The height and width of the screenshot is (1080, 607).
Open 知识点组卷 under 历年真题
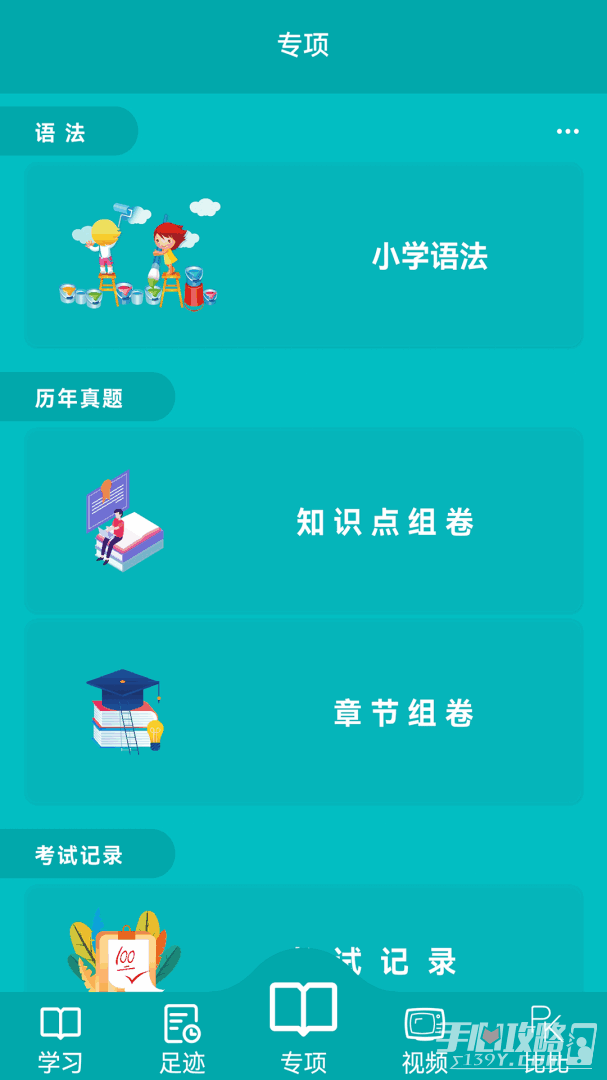(304, 522)
